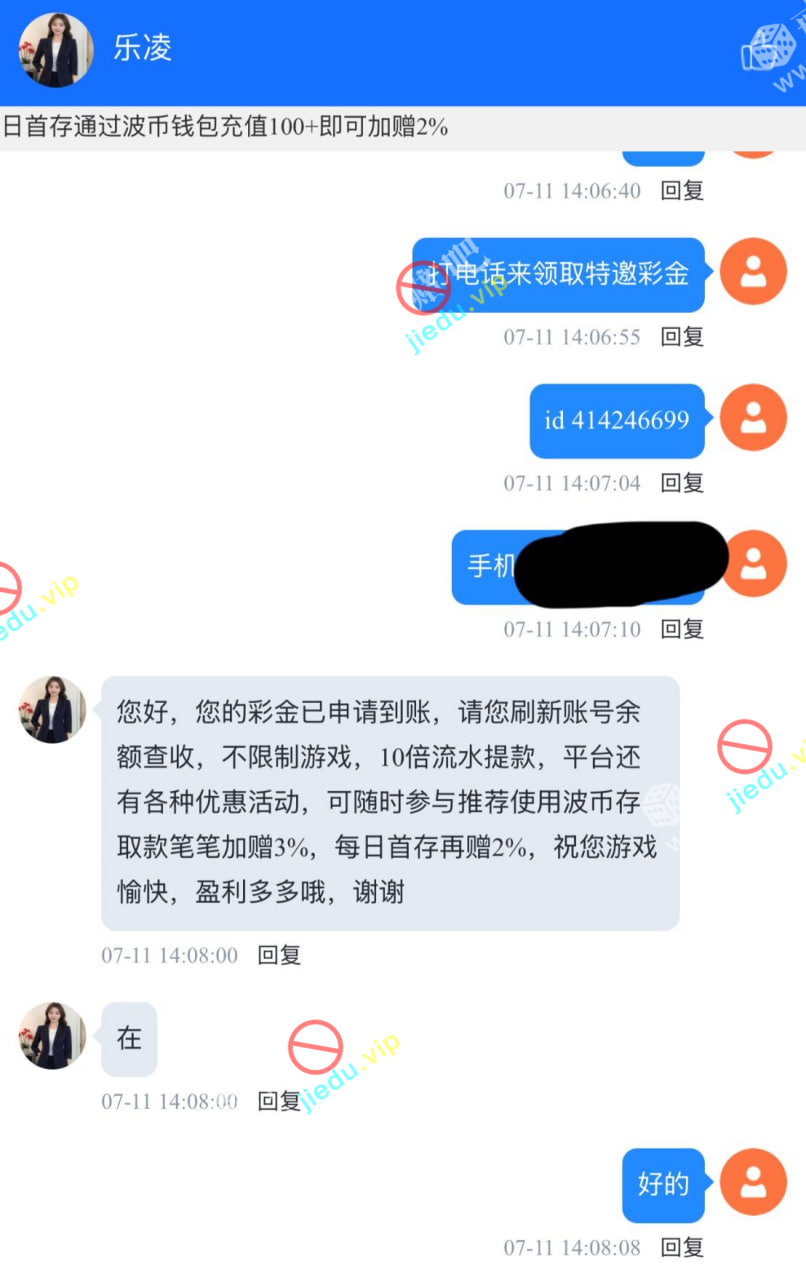Reply to the 手机 number message

click(682, 629)
